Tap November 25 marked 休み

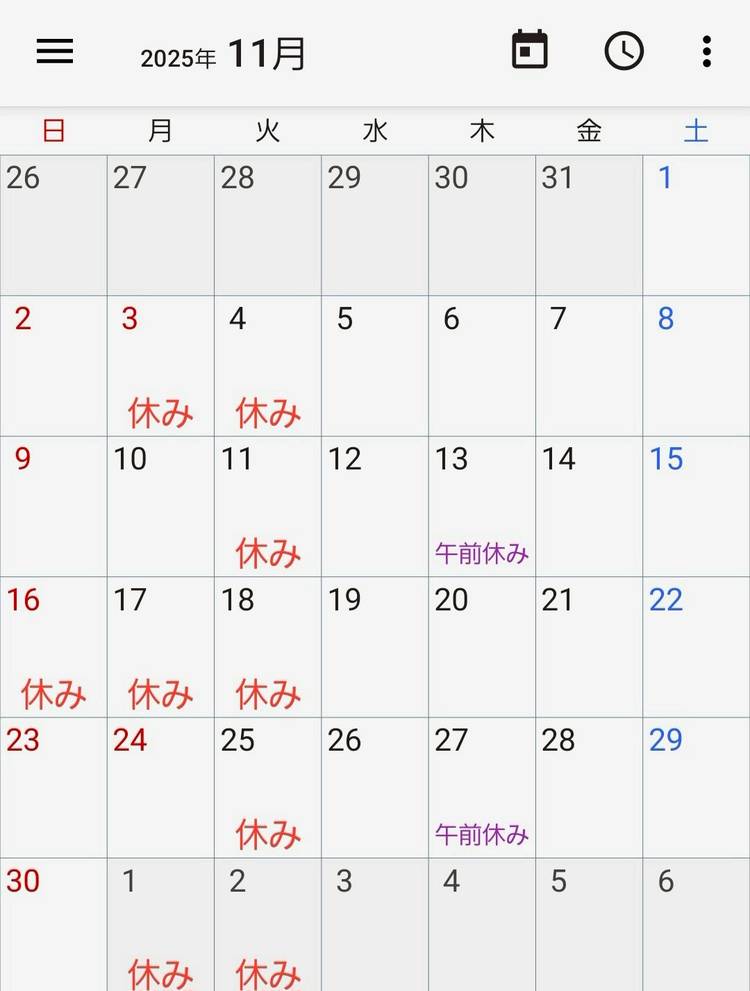point(267,787)
